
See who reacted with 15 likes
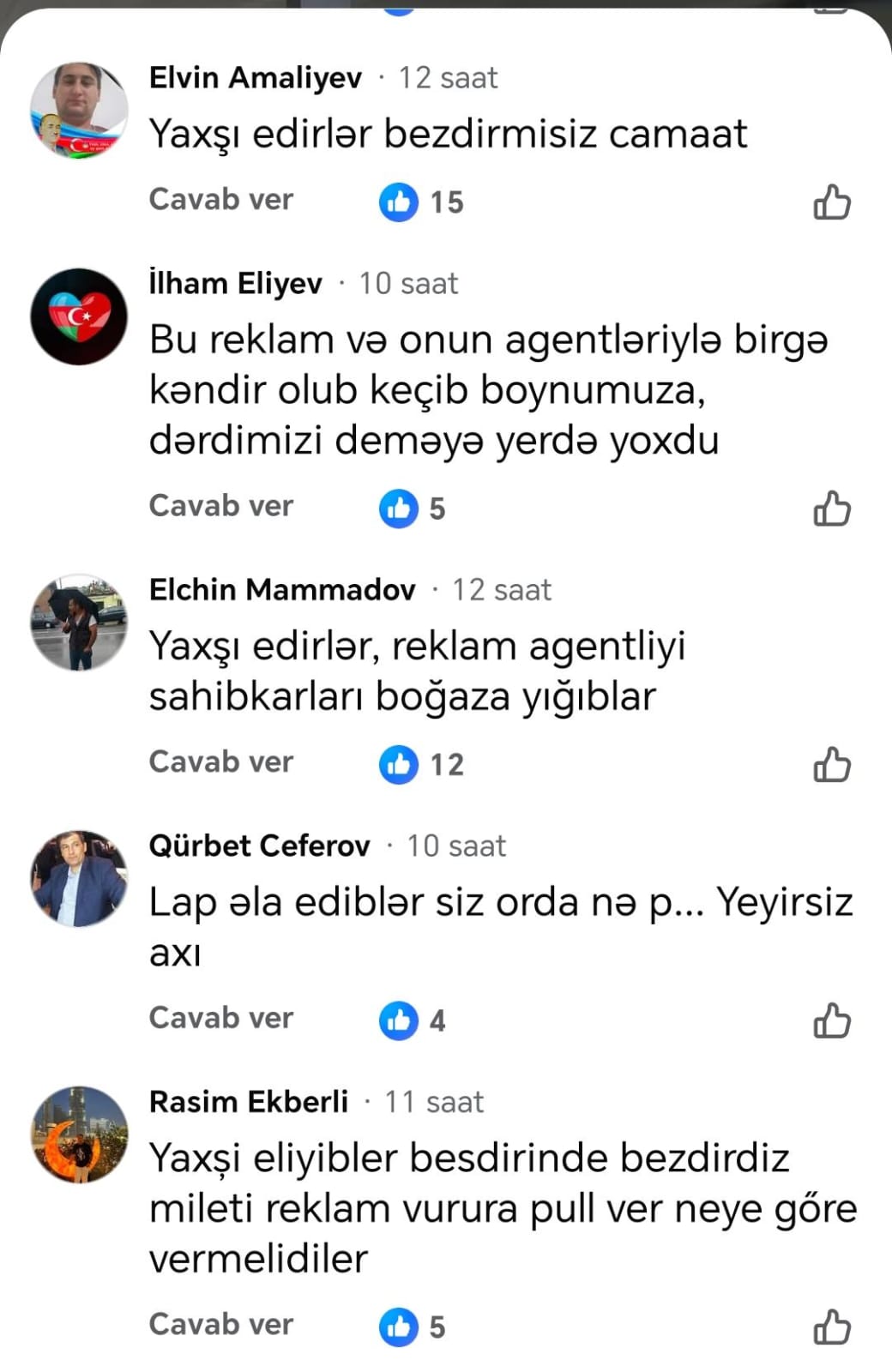coord(422,202)
